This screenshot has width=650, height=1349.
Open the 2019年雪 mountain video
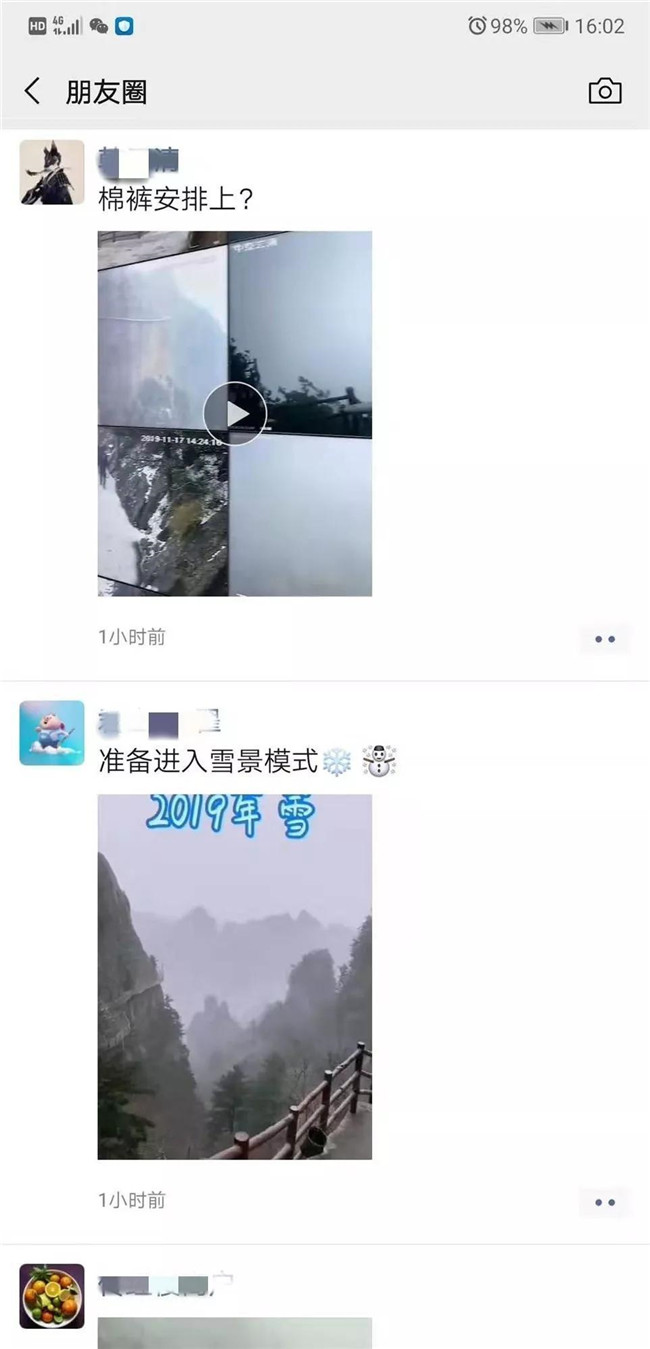pyautogui.click(x=235, y=977)
